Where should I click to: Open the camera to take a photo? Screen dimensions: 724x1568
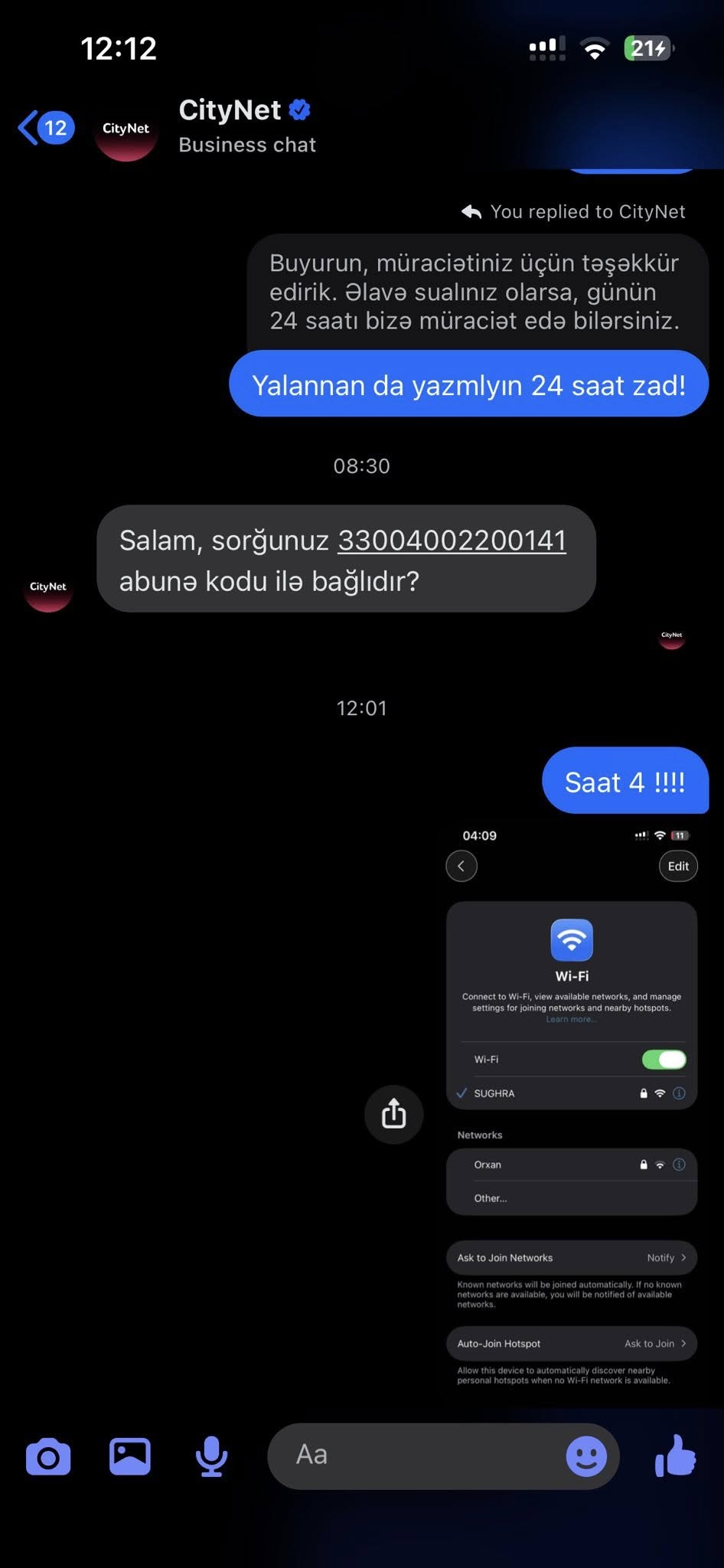pos(48,1455)
